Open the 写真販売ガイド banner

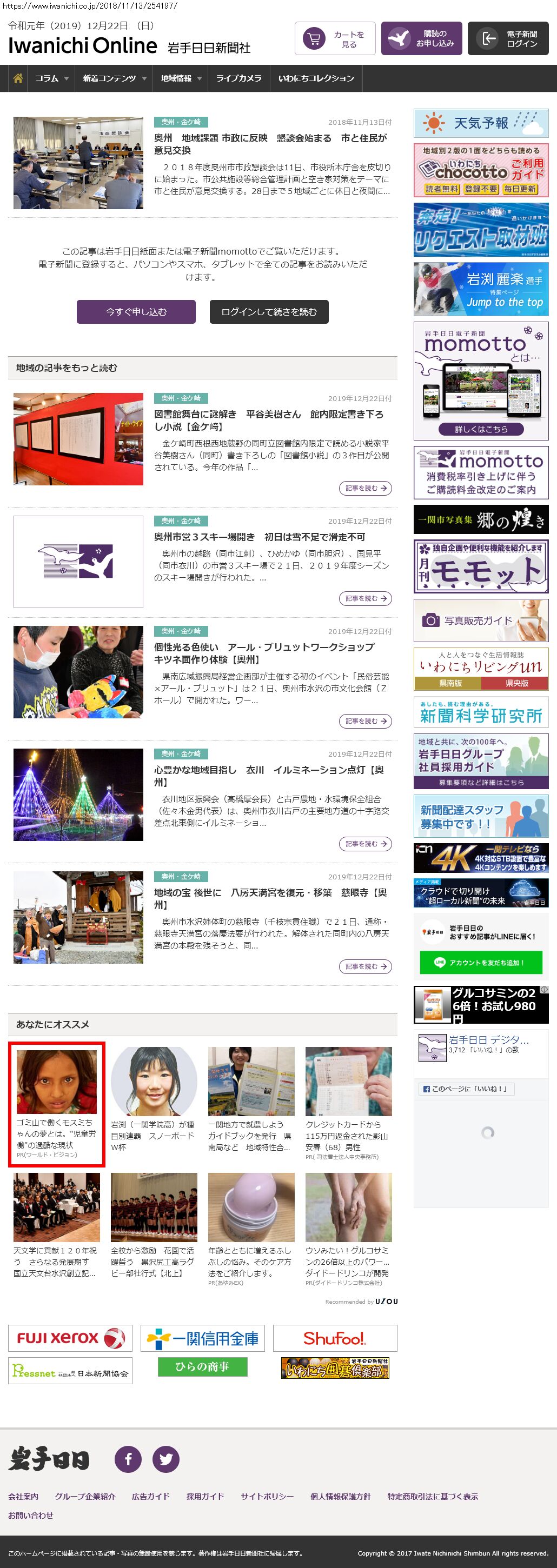pyautogui.click(x=480, y=620)
